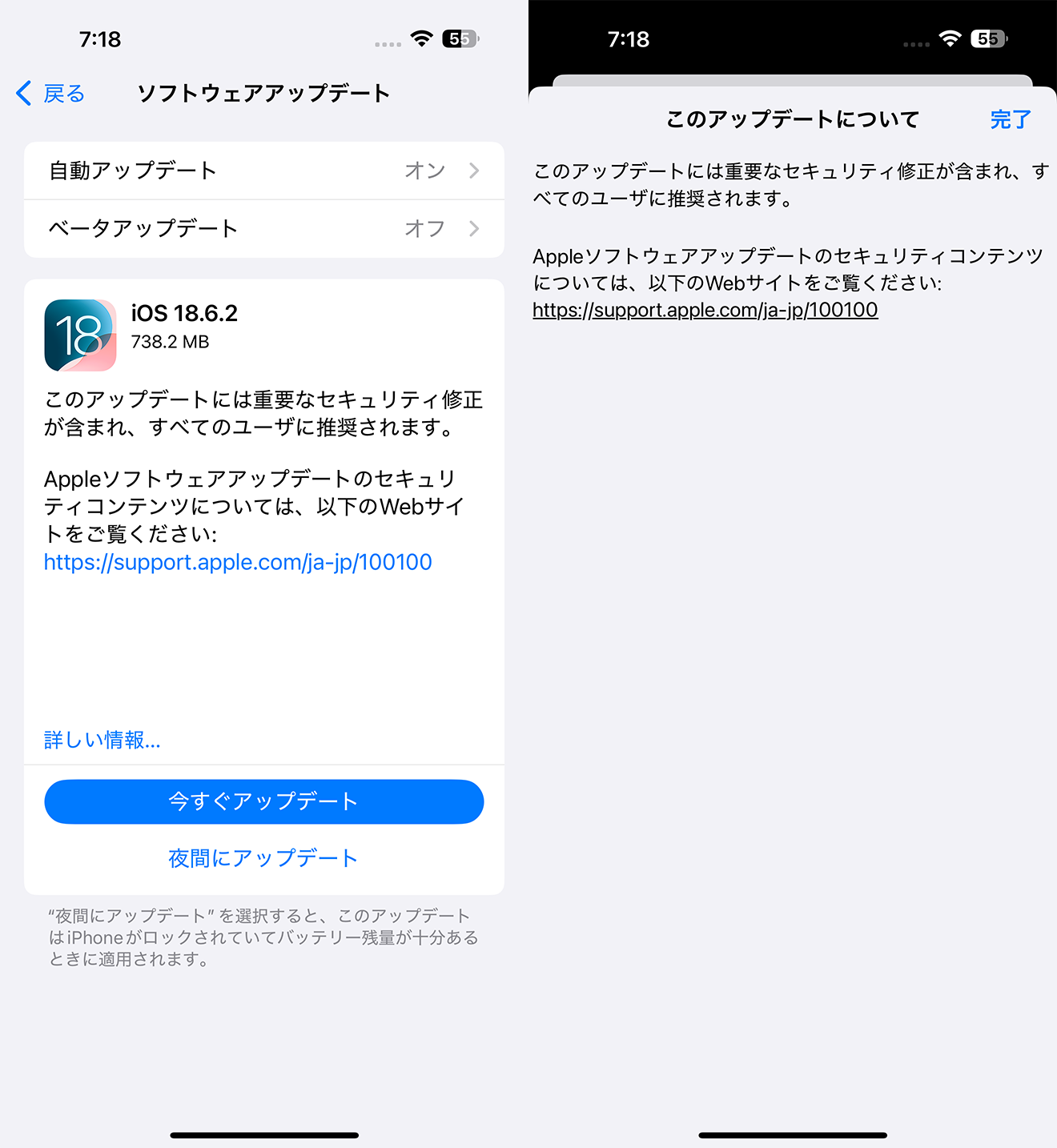Open the ベータアップデート settings row
1057x1148 pixels.
(264, 228)
